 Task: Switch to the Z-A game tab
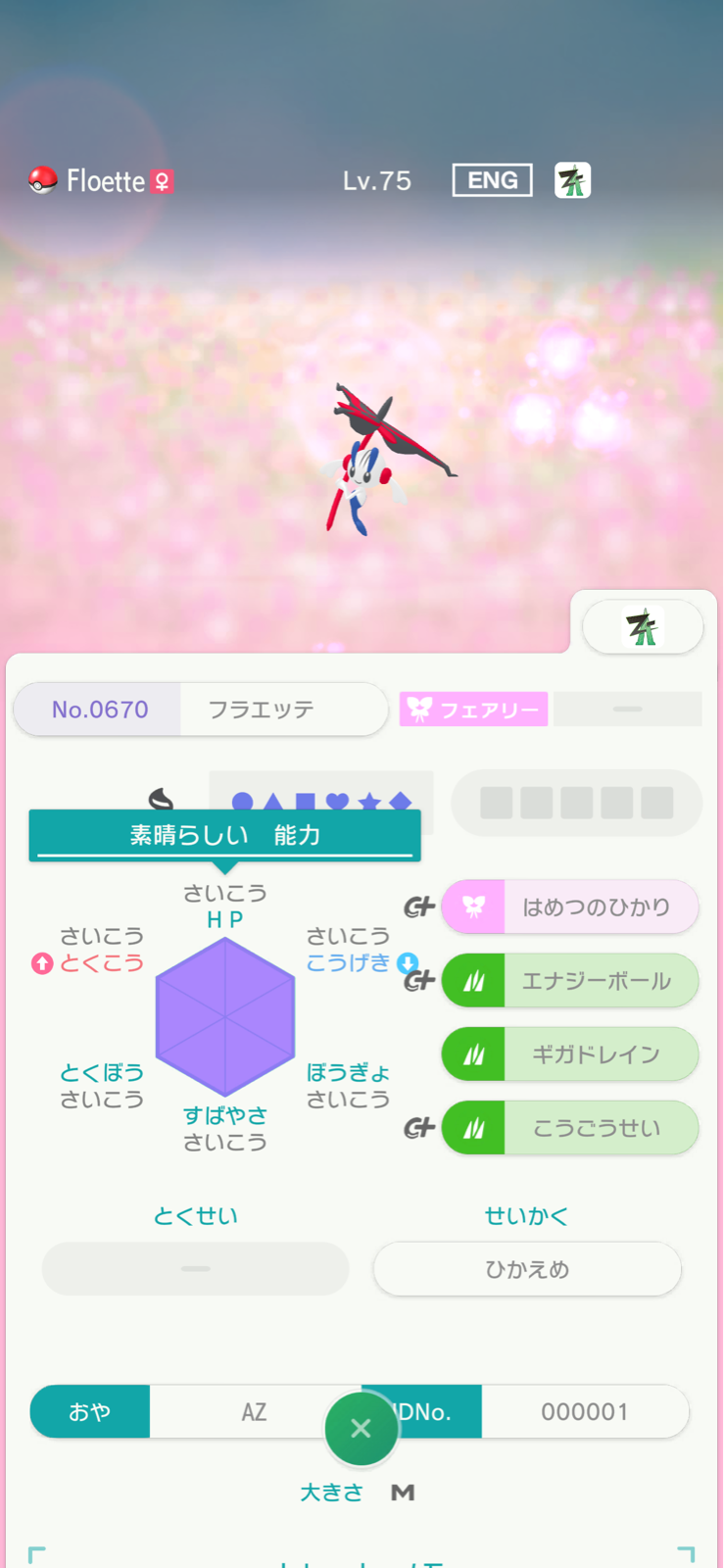(x=643, y=626)
